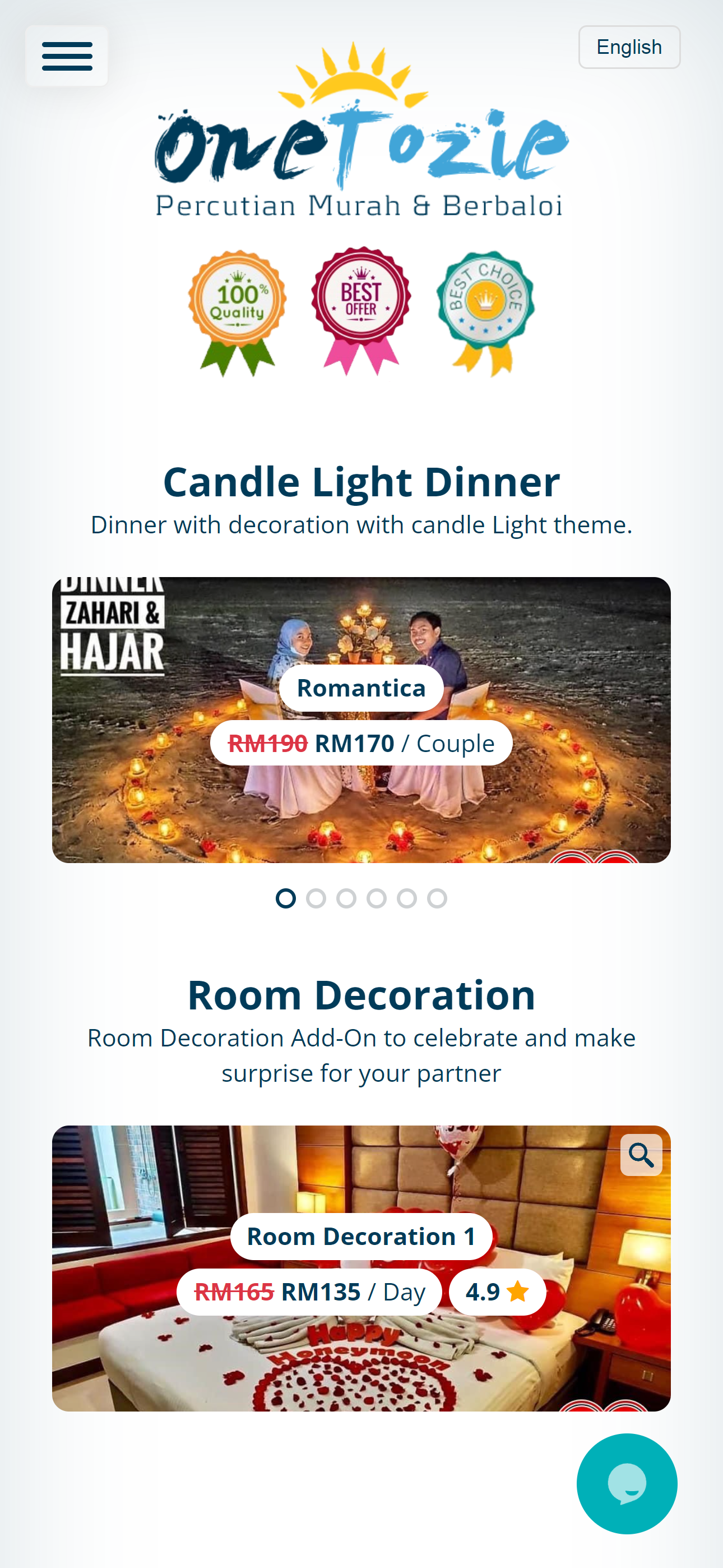Open the hamburger menu
The image size is (723, 1568).
pyautogui.click(x=67, y=56)
